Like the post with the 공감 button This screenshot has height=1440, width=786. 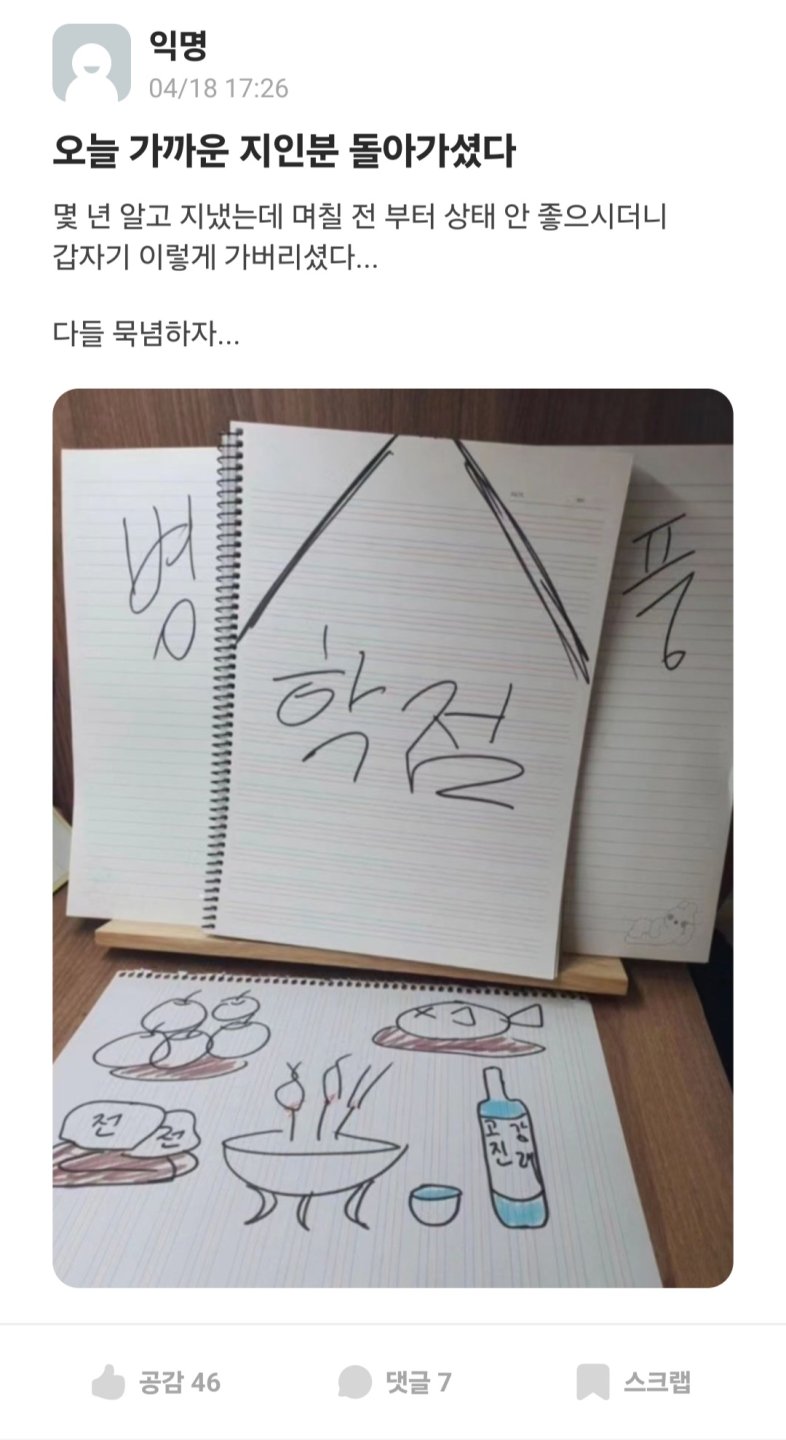(156, 1382)
